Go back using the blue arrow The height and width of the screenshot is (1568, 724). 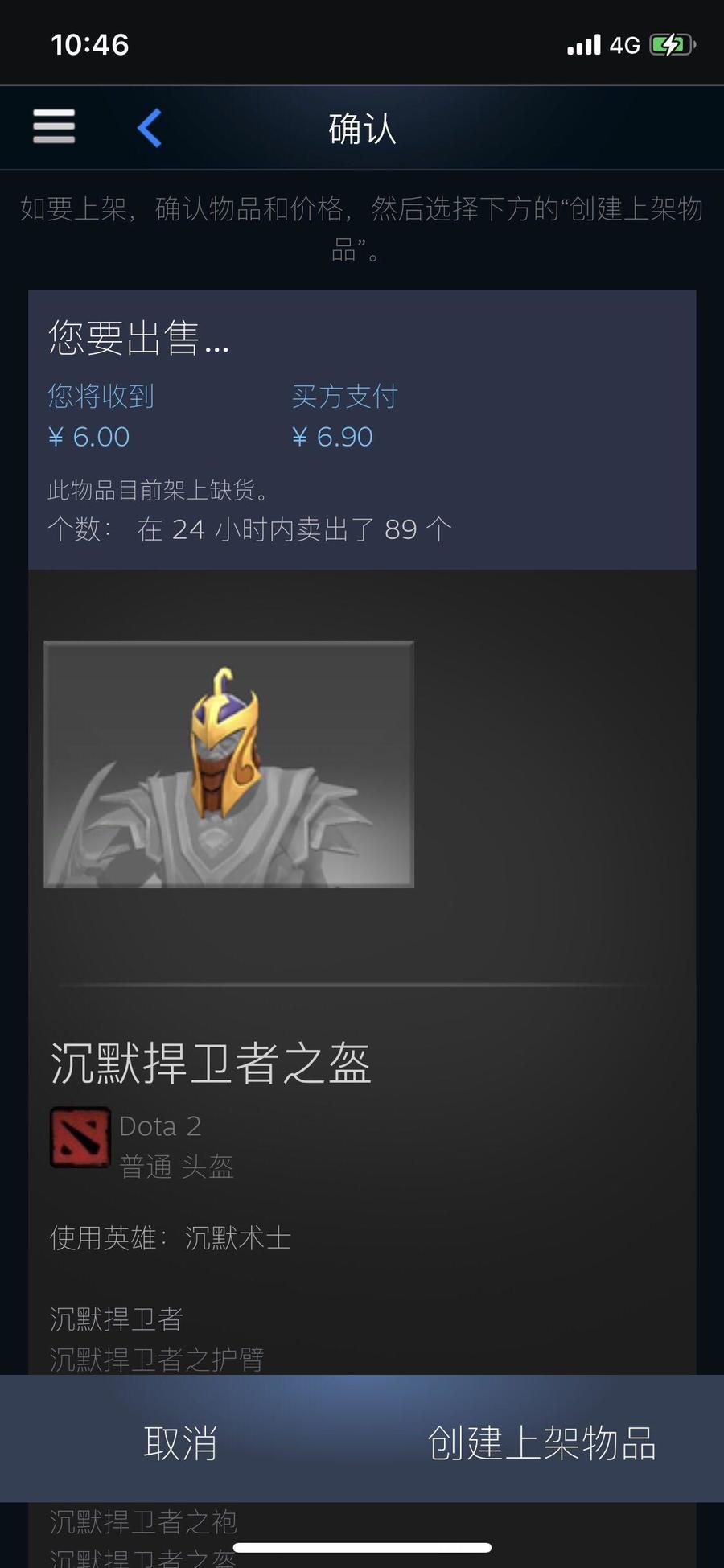tap(150, 128)
